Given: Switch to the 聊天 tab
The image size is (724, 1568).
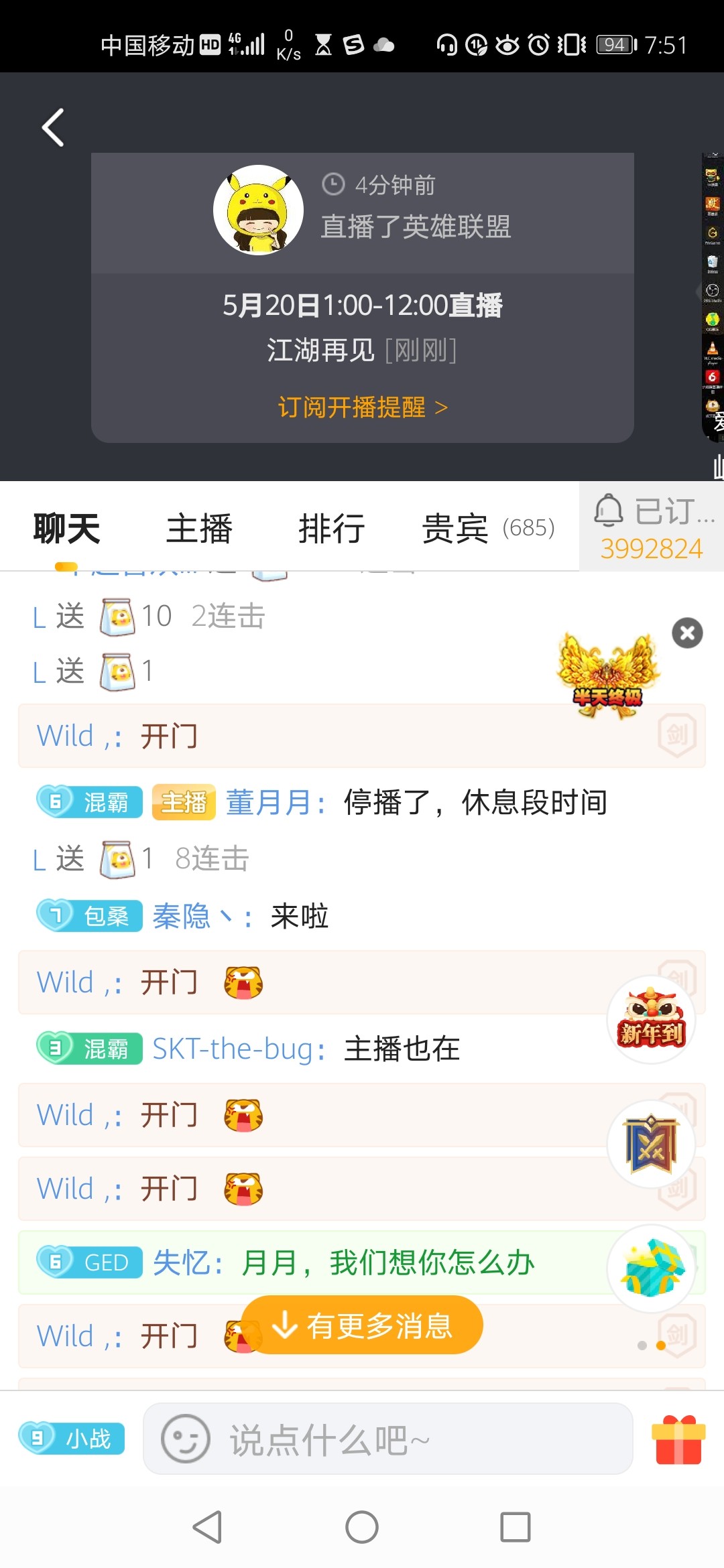Looking at the screenshot, I should pos(66,529).
